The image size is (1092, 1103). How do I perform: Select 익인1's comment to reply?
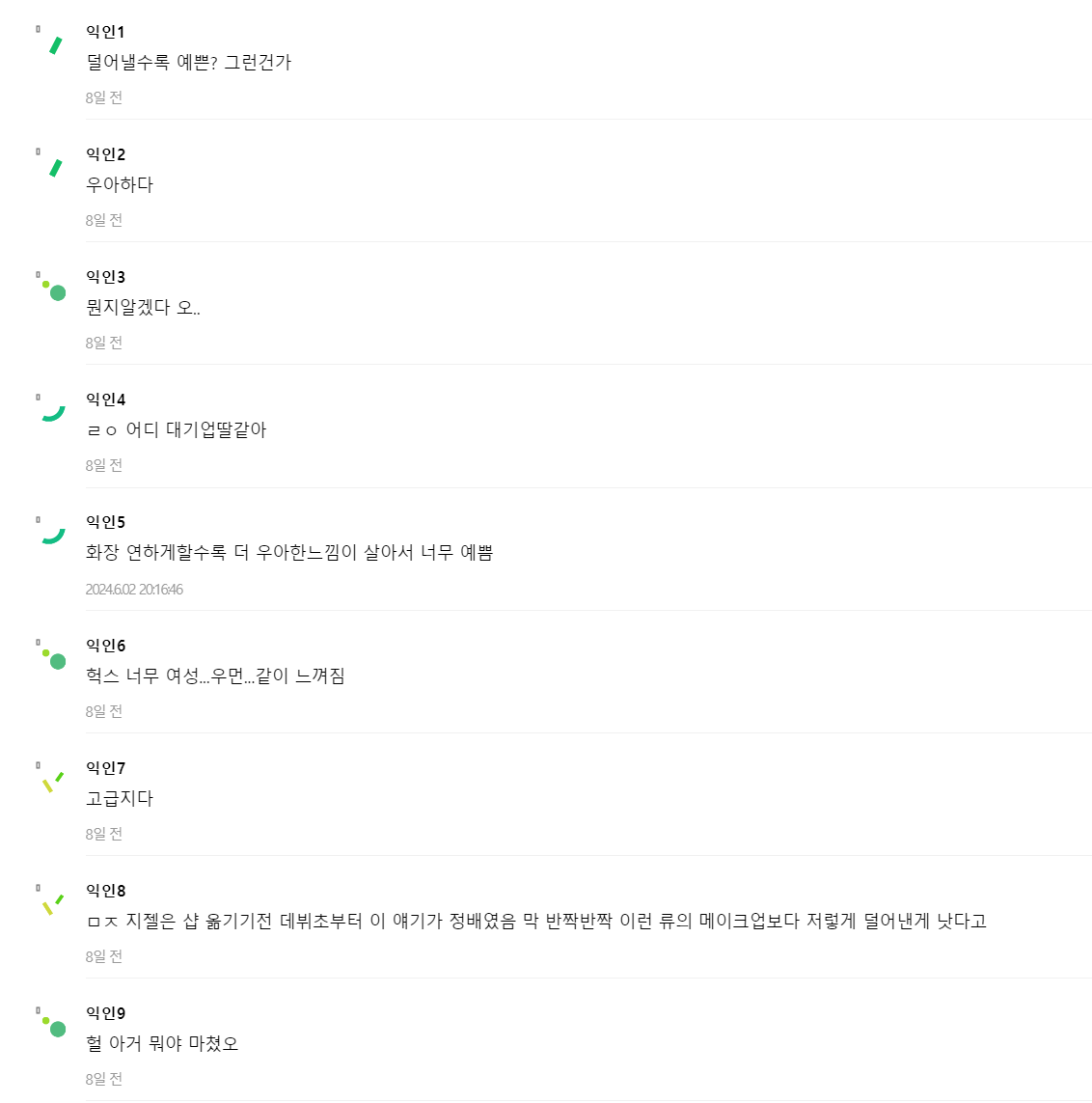(188, 63)
